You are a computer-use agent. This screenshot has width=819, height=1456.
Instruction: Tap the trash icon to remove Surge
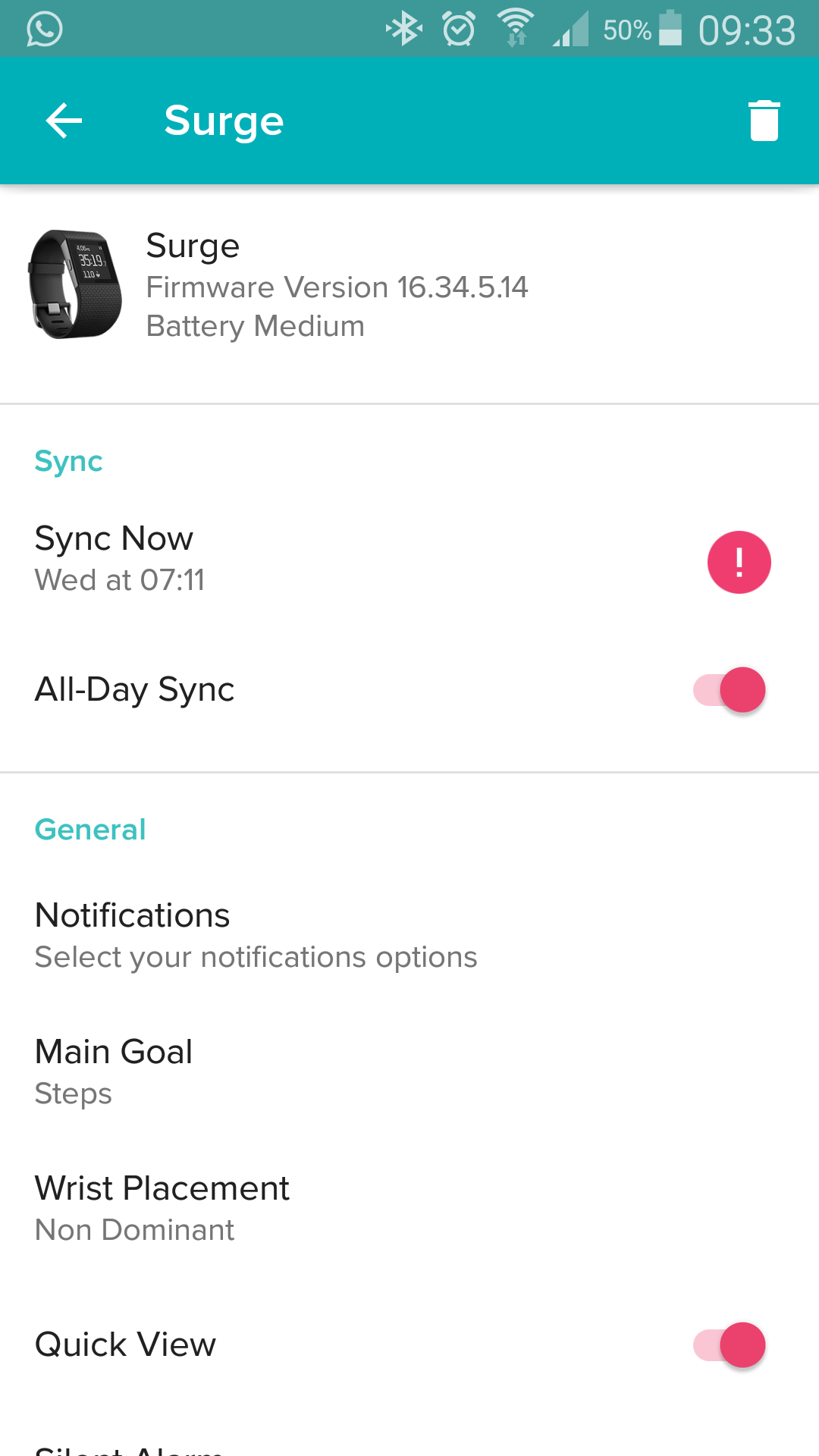pos(764,121)
